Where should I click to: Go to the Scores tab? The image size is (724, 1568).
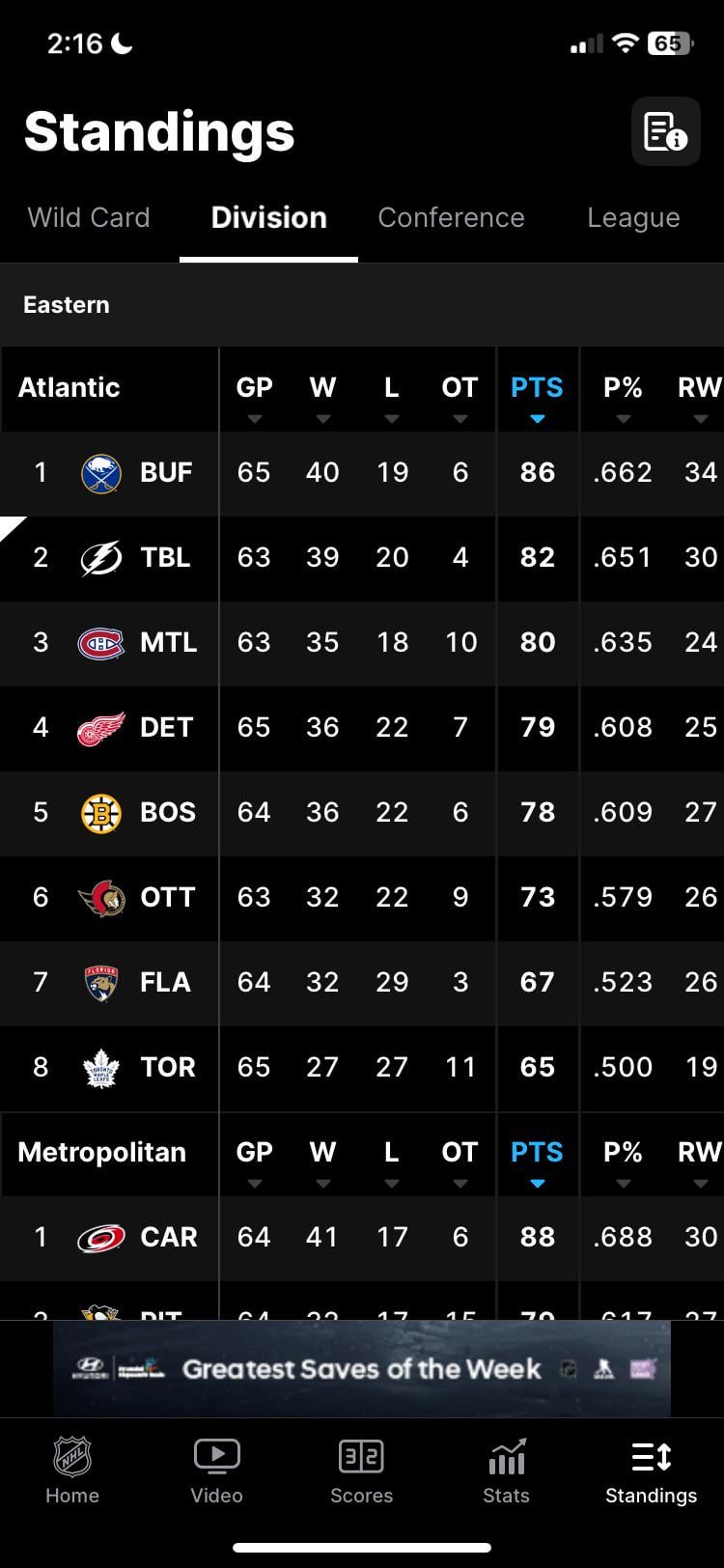pos(362,1471)
